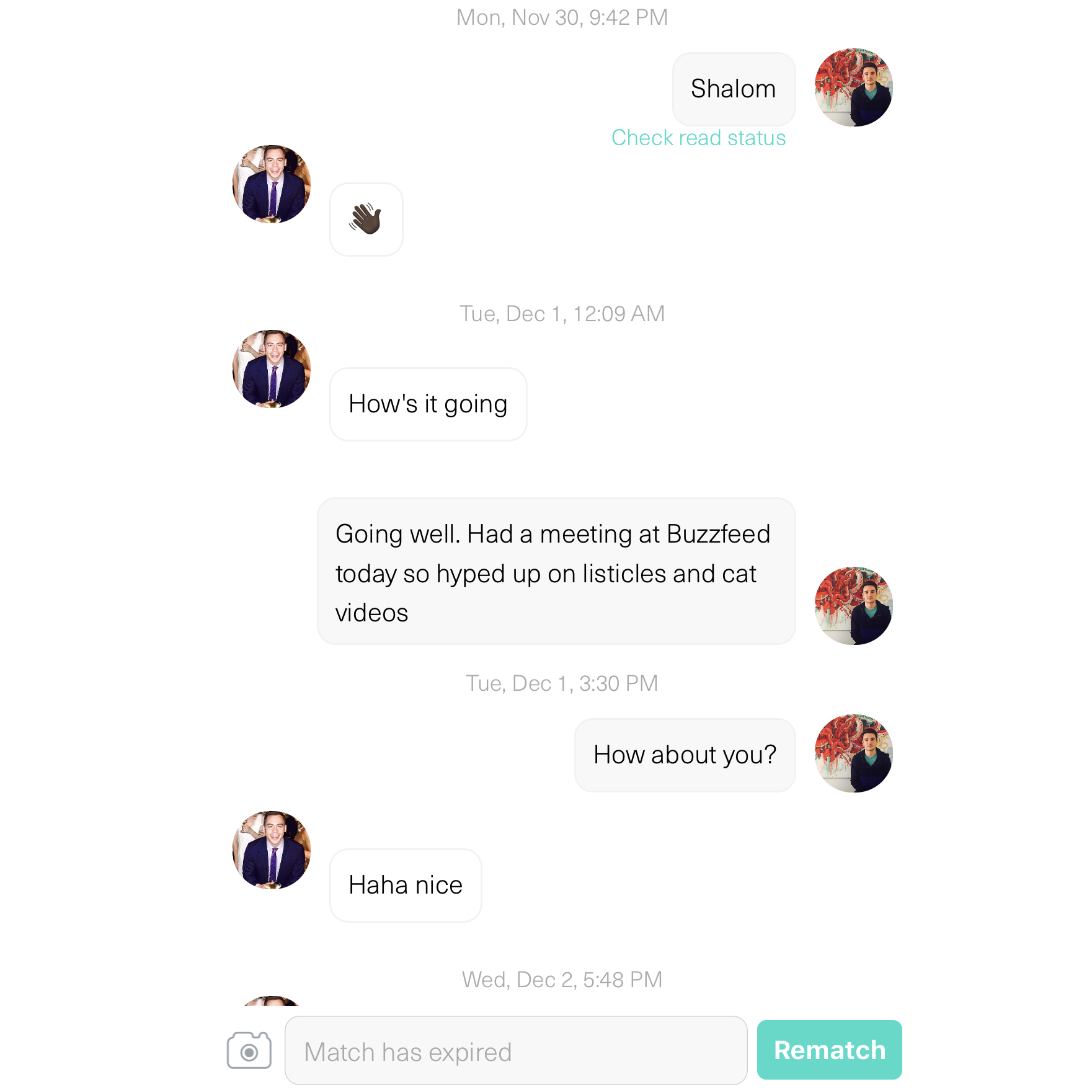Tap the 'Match has expired' message field
Image resolution: width=1092 pixels, height=1092 pixels.
coord(515,1050)
